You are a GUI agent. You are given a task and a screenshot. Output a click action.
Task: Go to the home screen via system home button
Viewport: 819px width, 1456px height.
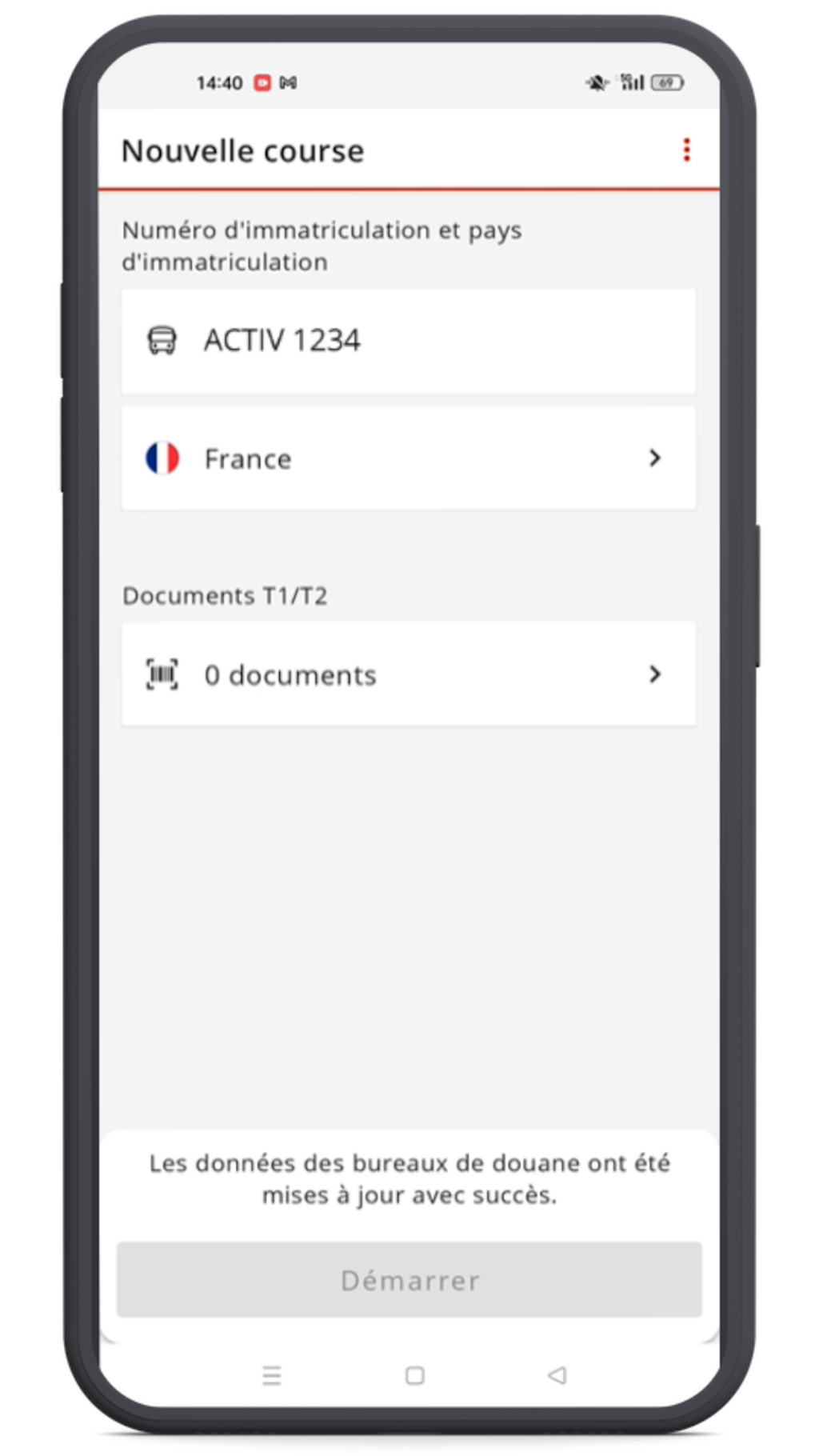tap(414, 1375)
